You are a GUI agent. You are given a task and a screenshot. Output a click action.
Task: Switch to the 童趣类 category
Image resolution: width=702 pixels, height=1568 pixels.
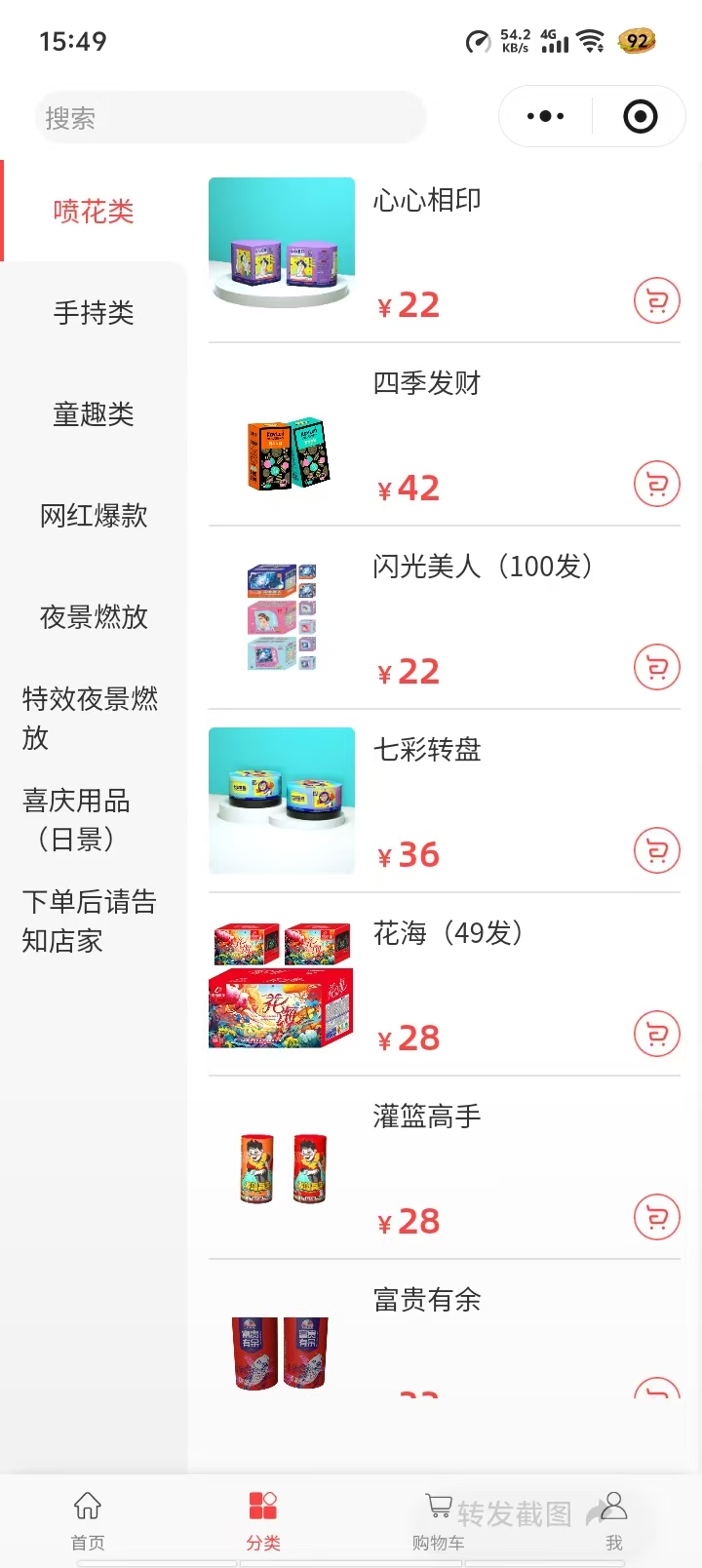pyautogui.click(x=94, y=414)
